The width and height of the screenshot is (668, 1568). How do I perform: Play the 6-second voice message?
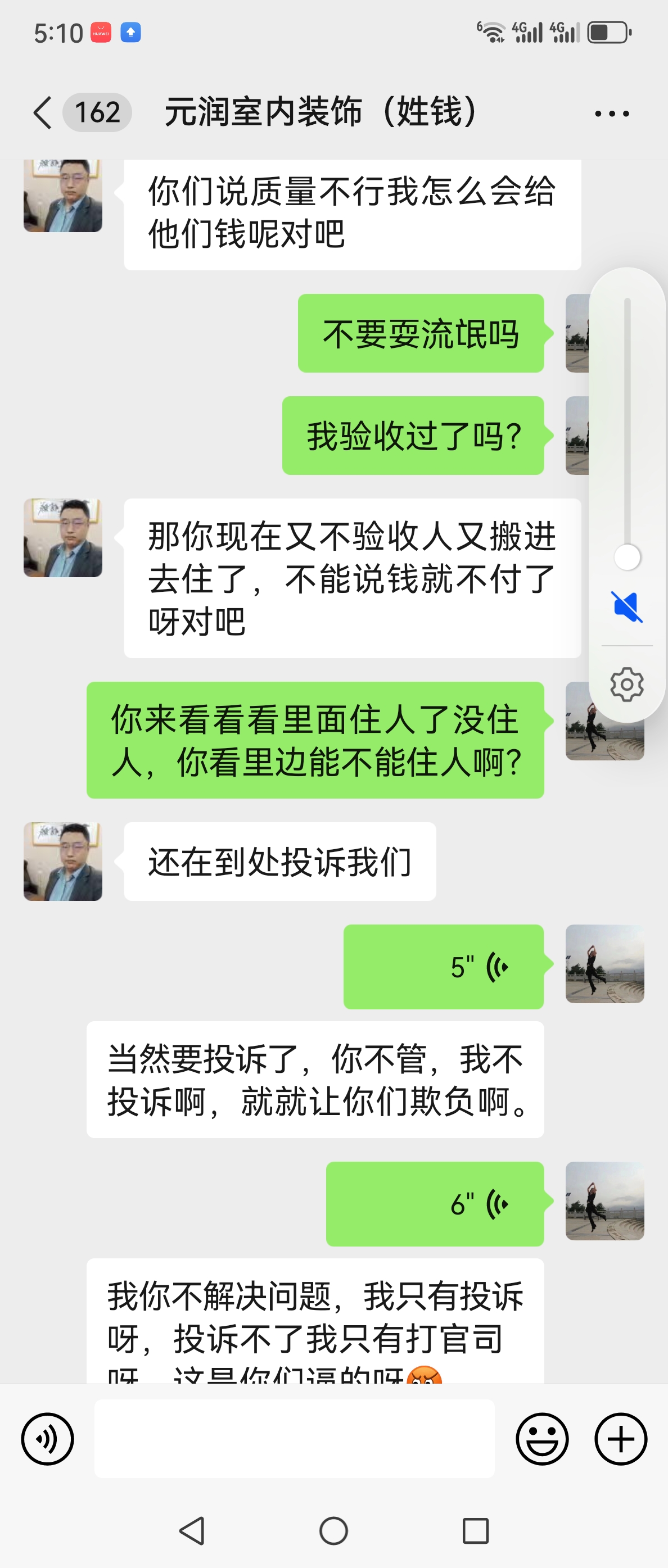coord(435,1204)
